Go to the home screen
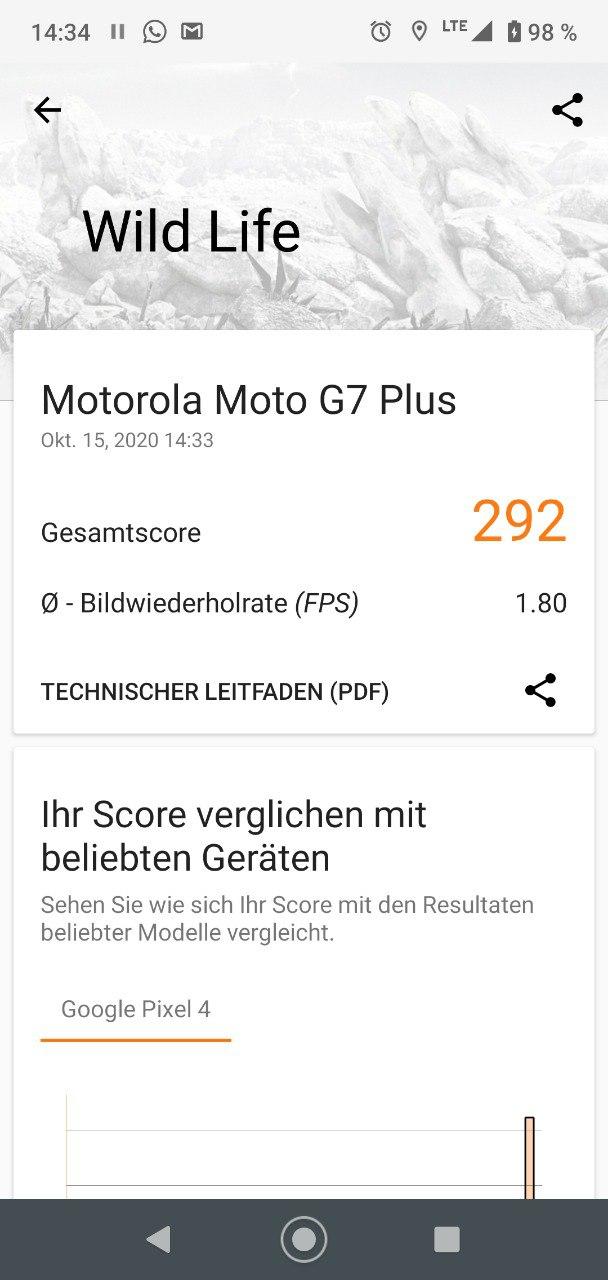The width and height of the screenshot is (608, 1280). [x=304, y=1240]
